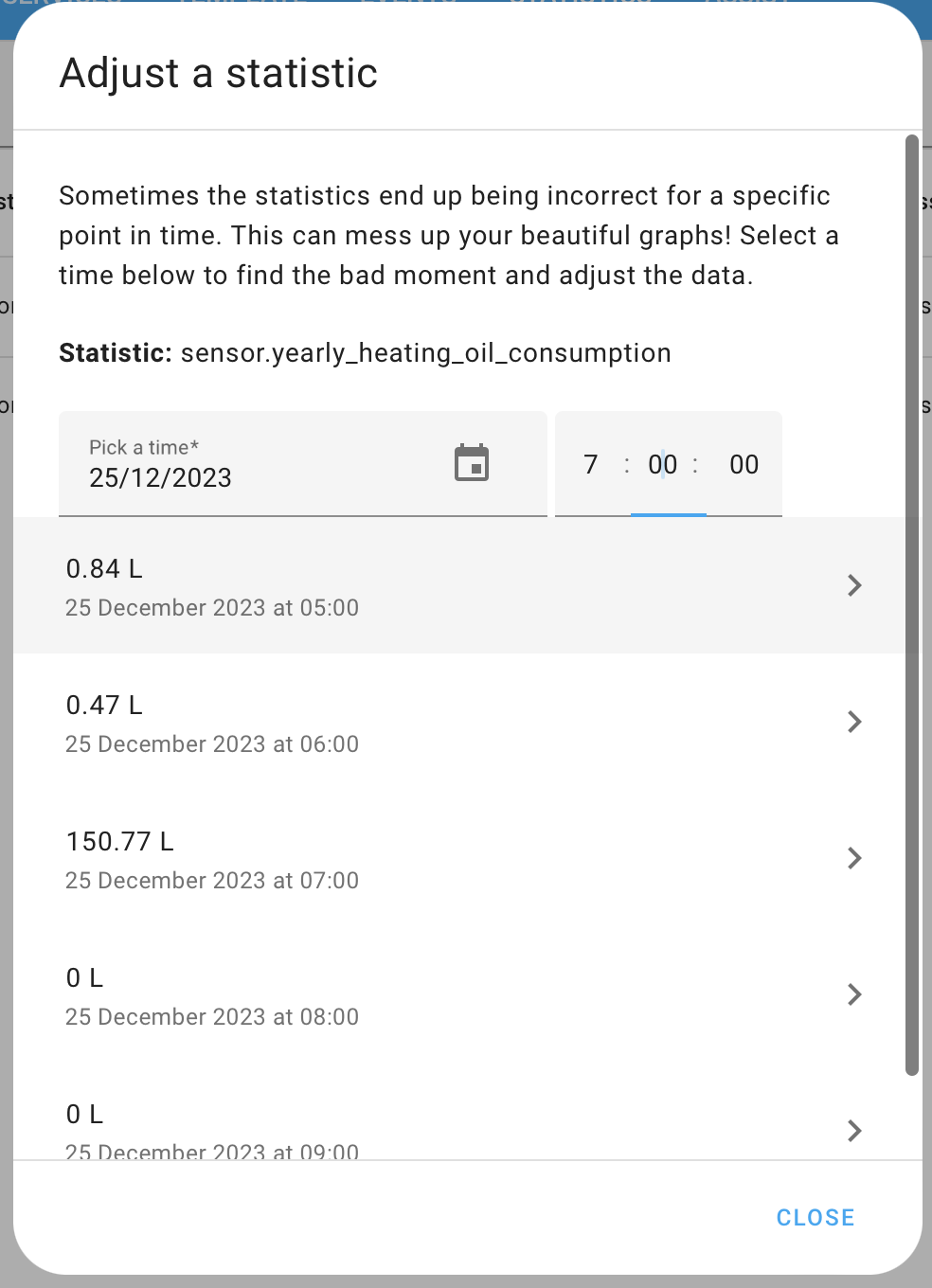
Task: Expand details for the 0.84 L entry
Action: pos(853,585)
